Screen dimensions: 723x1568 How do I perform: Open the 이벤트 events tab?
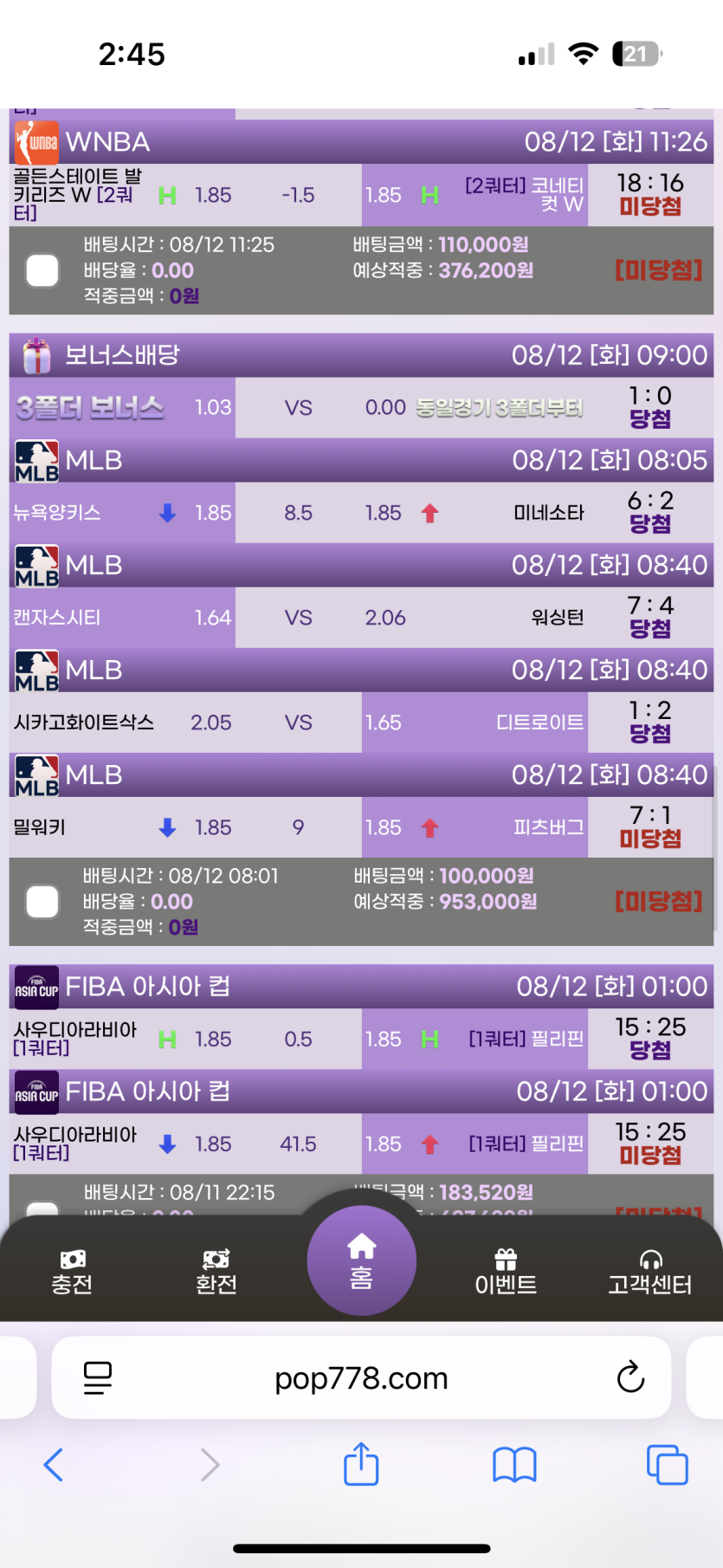506,1272
